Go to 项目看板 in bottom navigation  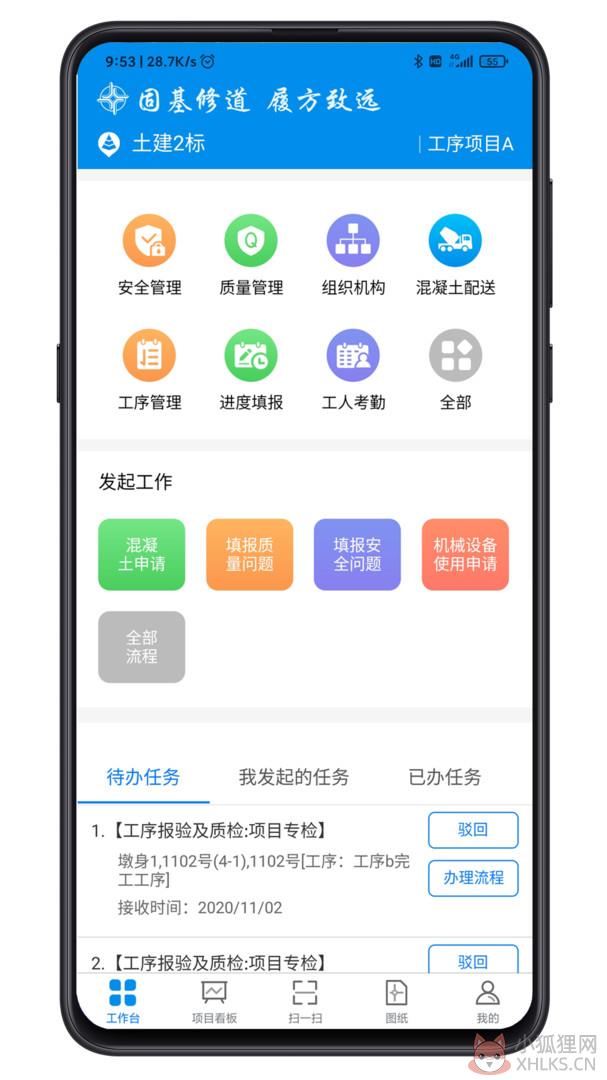214,1001
